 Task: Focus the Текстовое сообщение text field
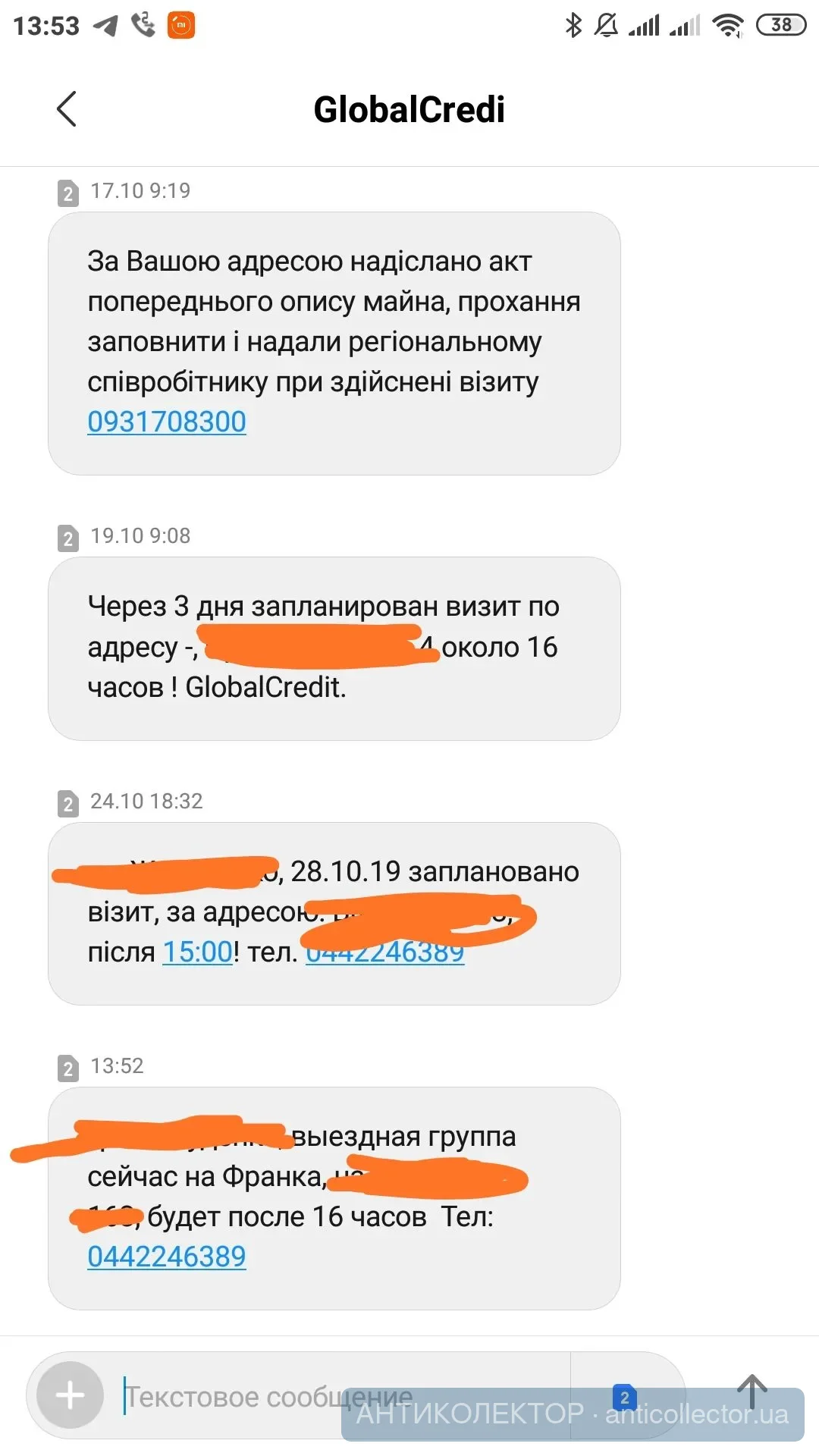click(341, 1395)
